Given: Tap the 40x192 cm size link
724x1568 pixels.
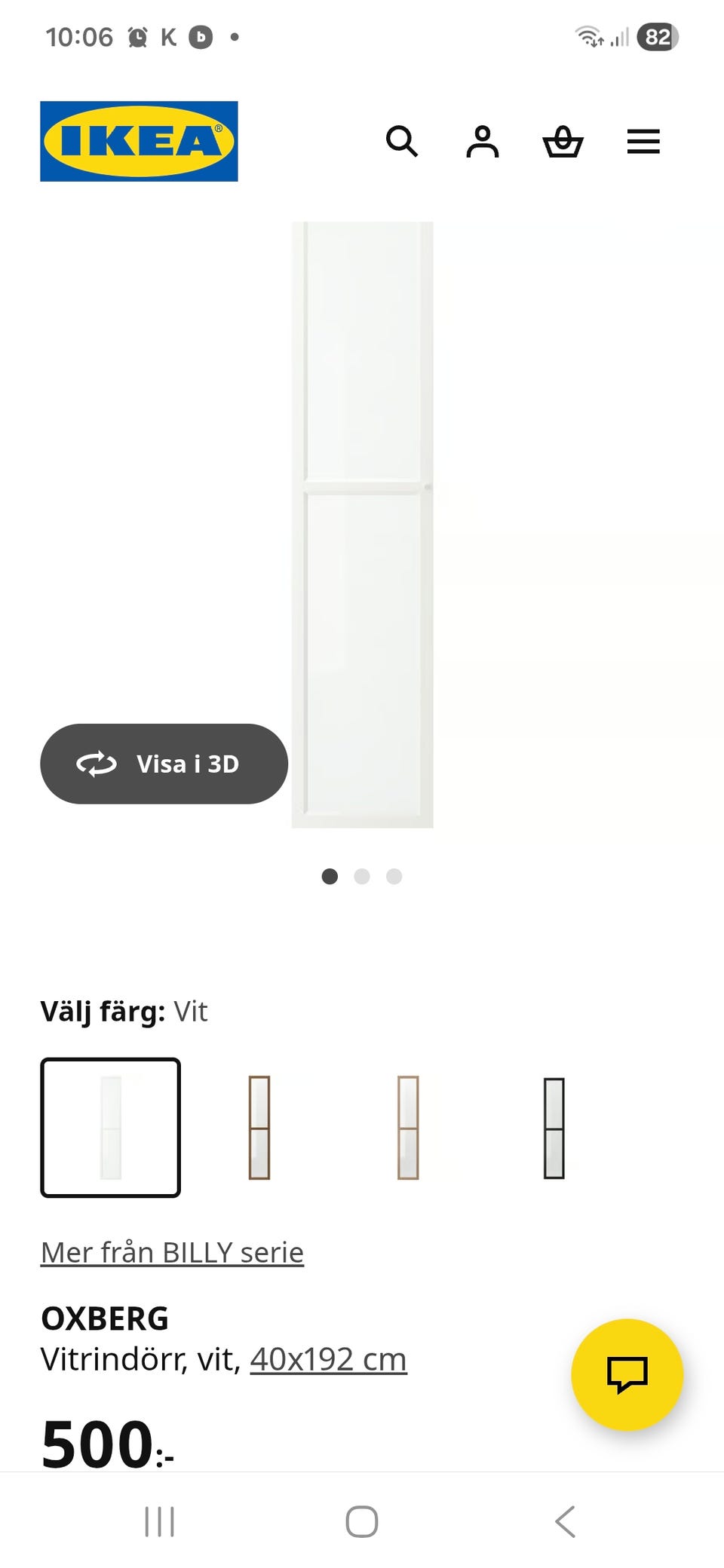Looking at the screenshot, I should pyautogui.click(x=327, y=1359).
